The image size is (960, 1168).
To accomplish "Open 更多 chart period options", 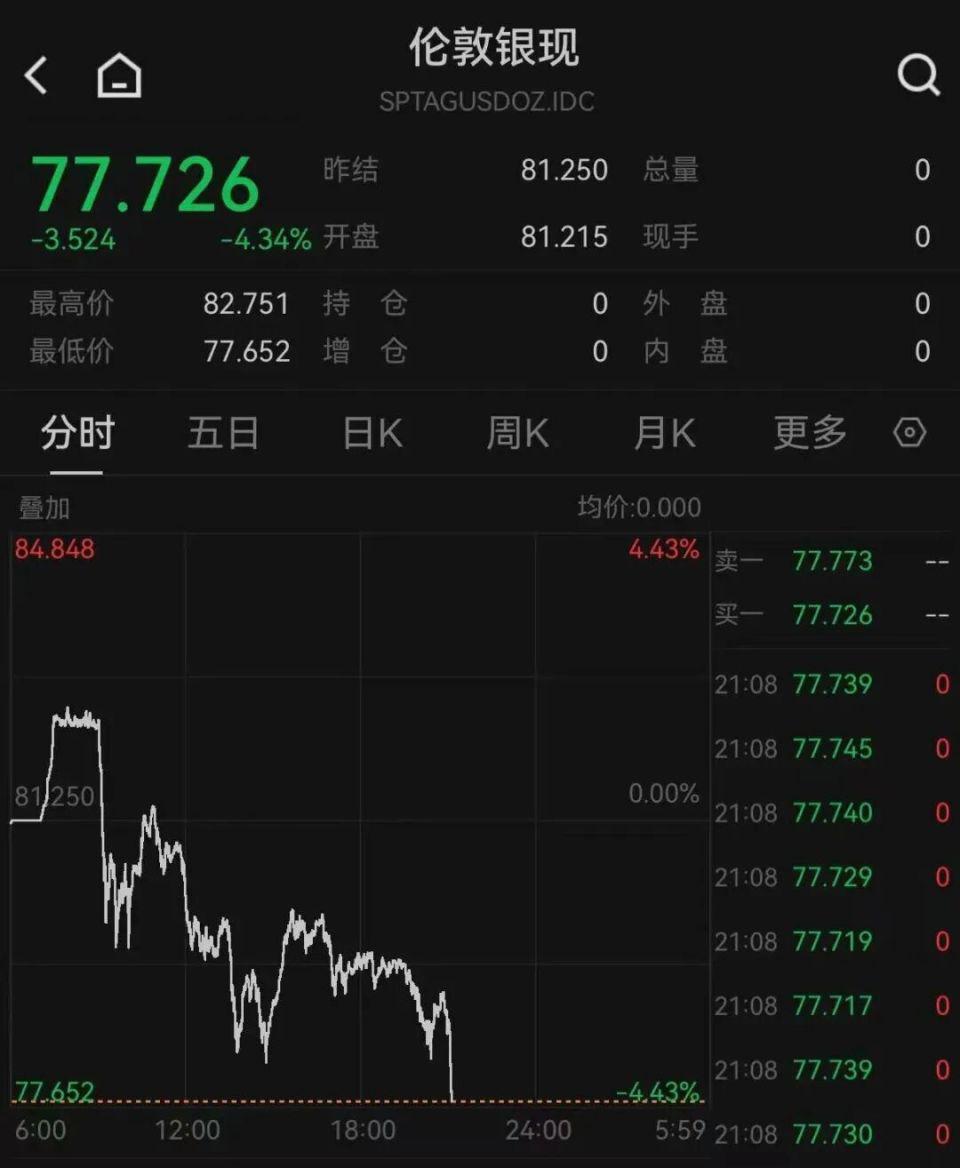I will click(810, 434).
